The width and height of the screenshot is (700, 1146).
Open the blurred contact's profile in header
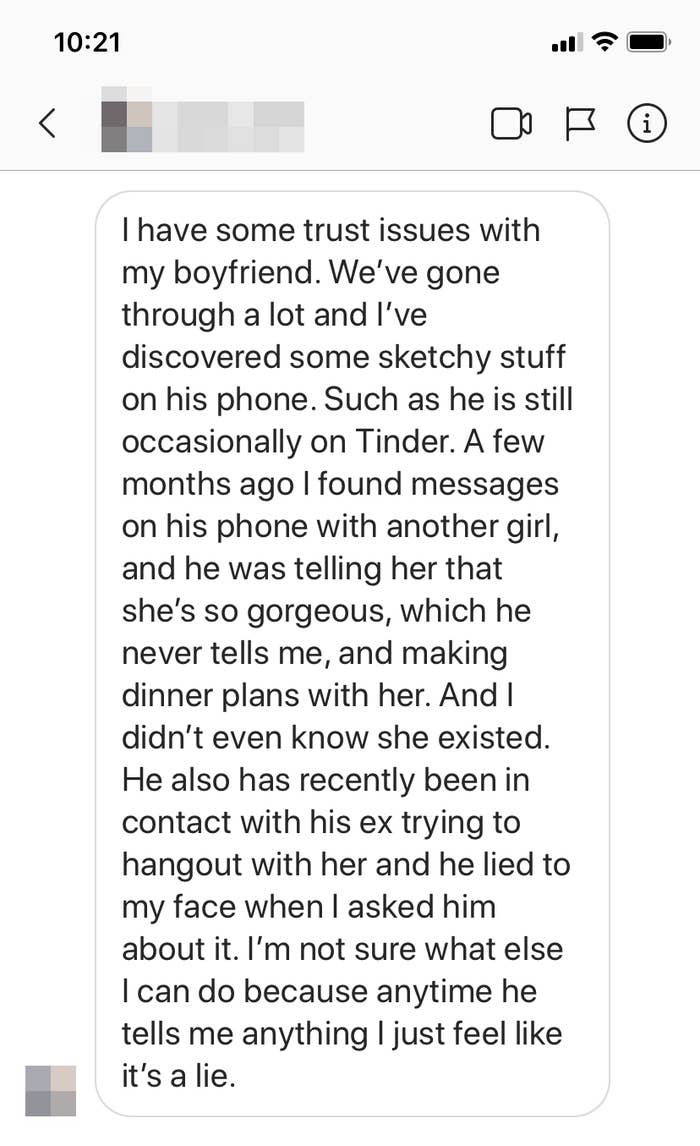(x=202, y=119)
